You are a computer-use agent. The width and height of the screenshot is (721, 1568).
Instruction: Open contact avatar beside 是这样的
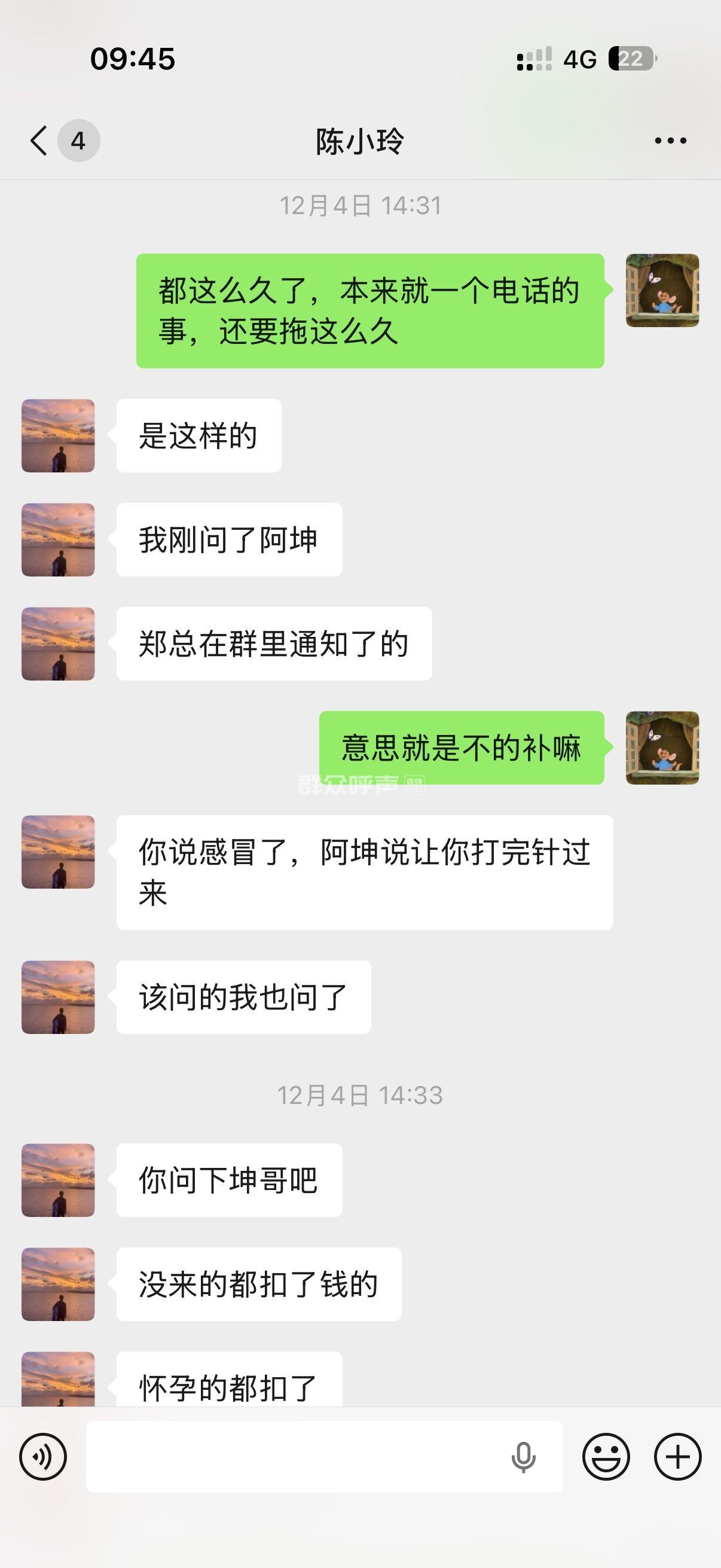pyautogui.click(x=59, y=436)
